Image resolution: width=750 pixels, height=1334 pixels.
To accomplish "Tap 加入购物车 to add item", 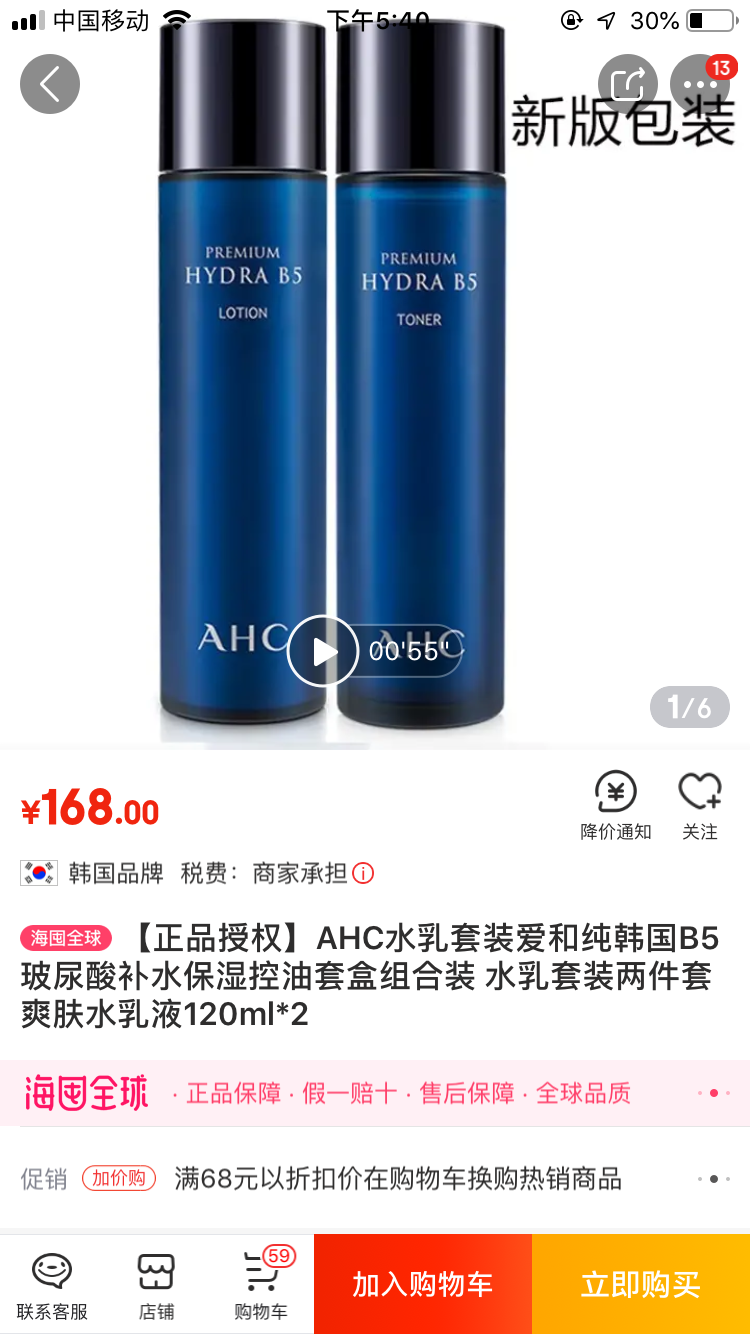I will tap(423, 1285).
